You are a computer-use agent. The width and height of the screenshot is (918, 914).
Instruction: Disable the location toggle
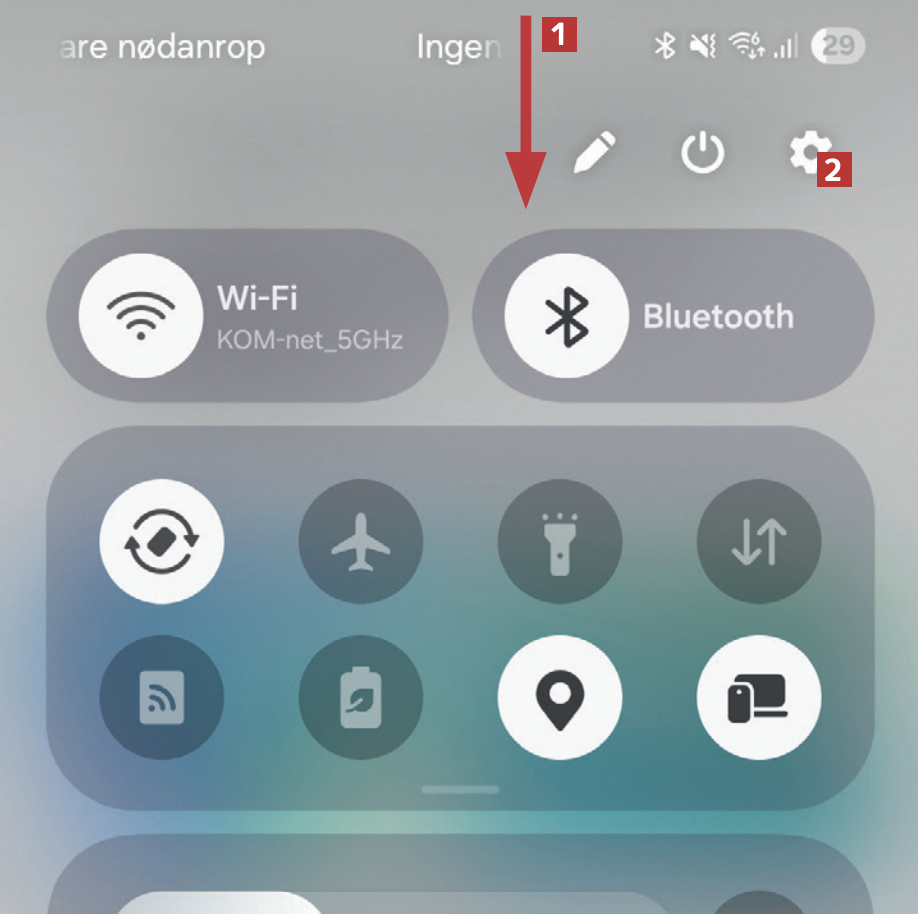click(x=559, y=697)
